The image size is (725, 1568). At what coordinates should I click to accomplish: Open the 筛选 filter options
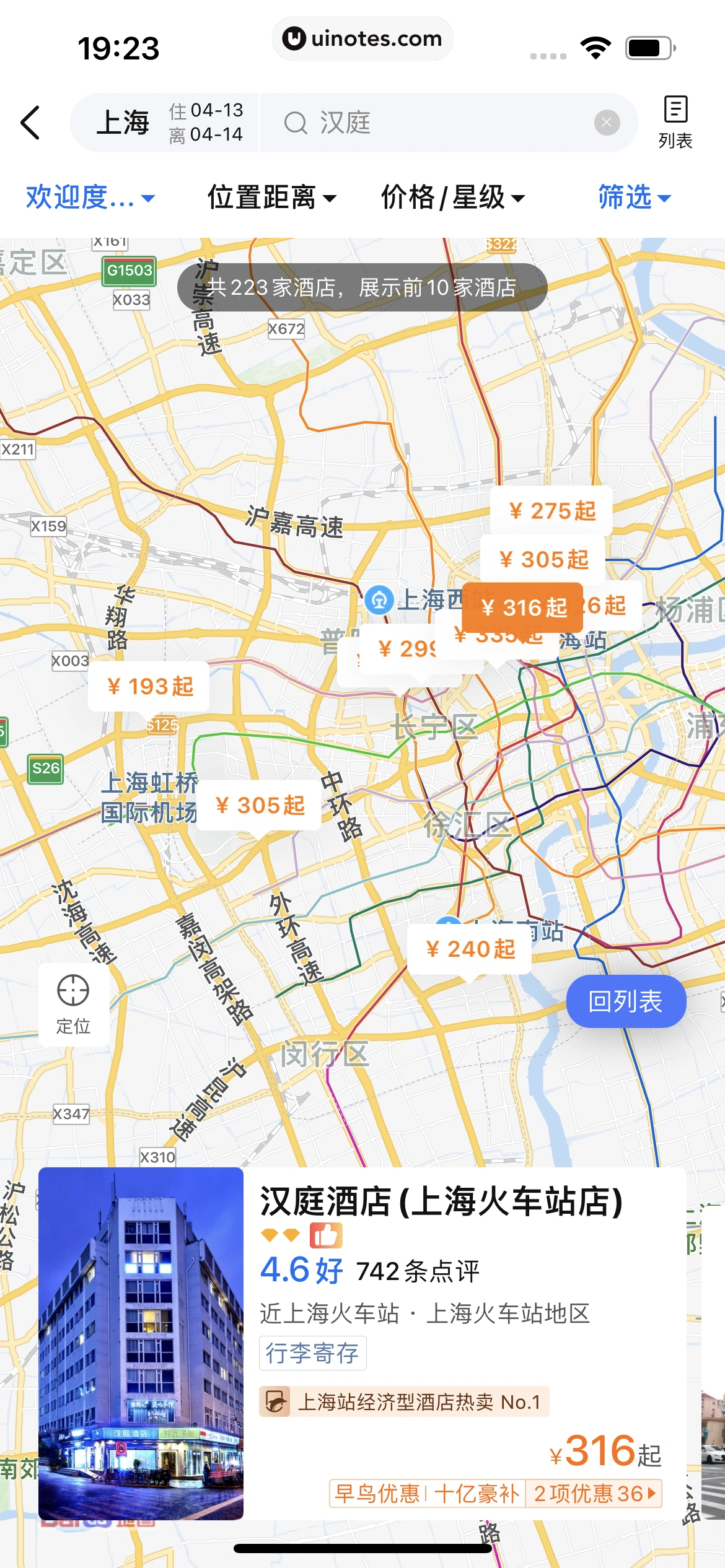635,198
